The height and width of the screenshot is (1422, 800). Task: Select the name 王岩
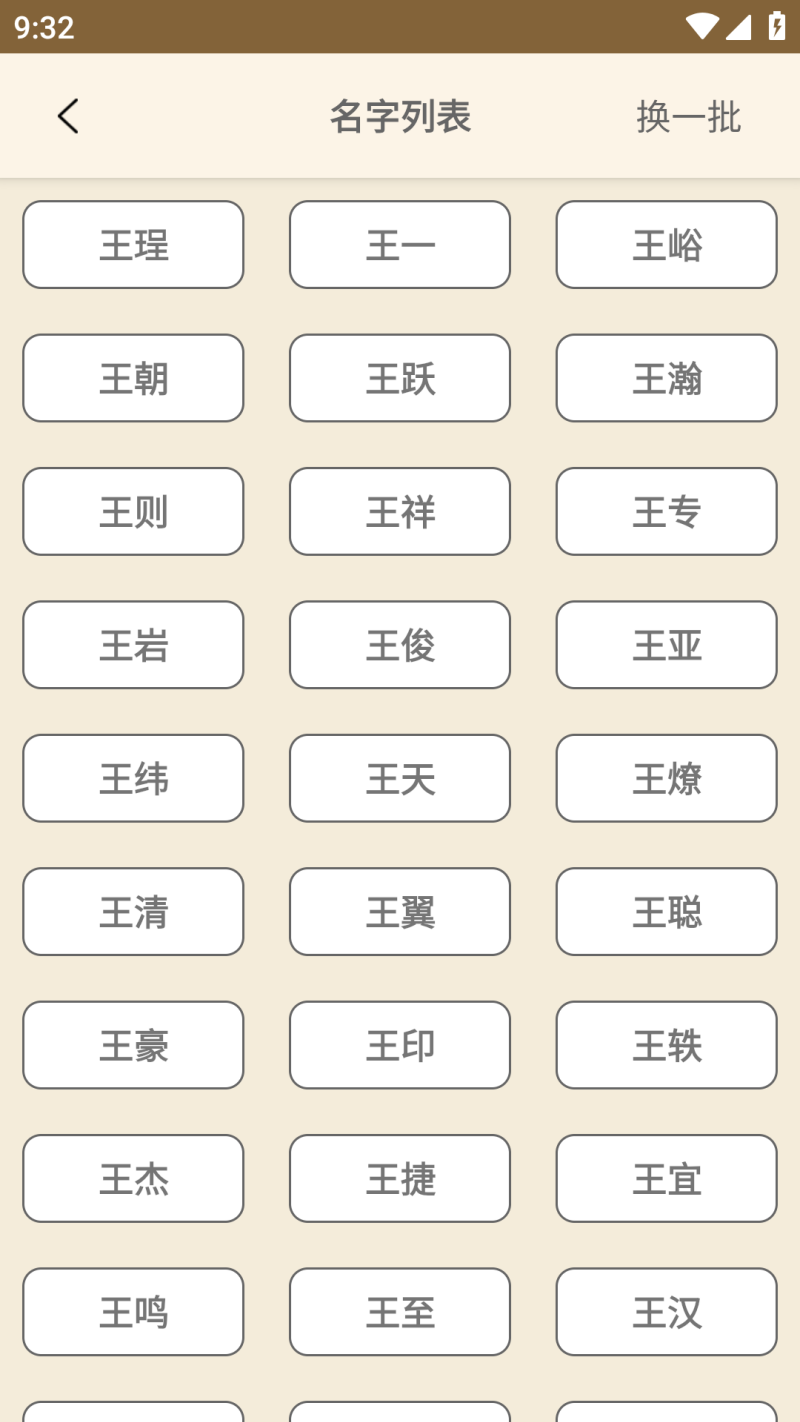coord(133,645)
